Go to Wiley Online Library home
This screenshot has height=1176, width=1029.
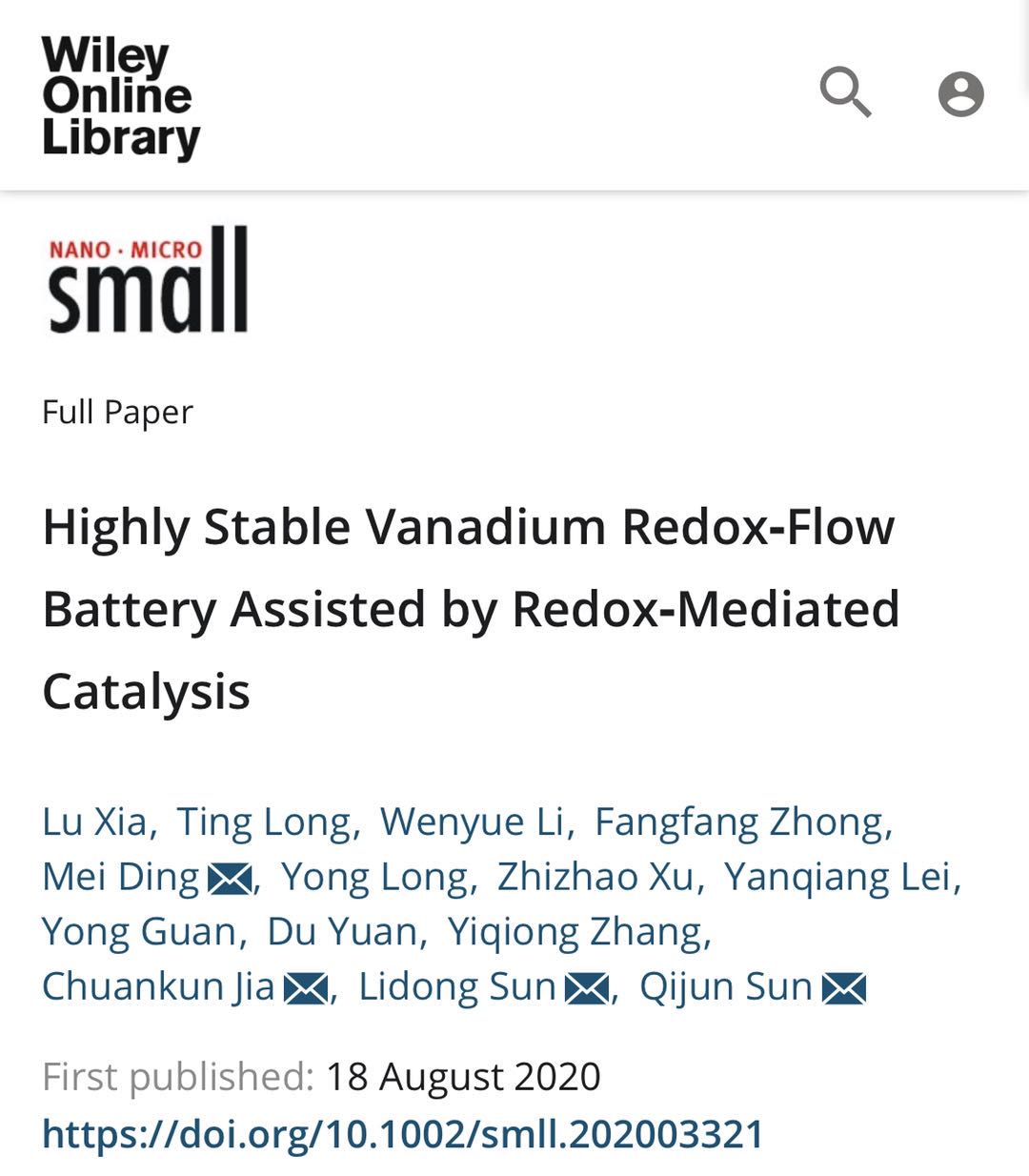click(120, 96)
